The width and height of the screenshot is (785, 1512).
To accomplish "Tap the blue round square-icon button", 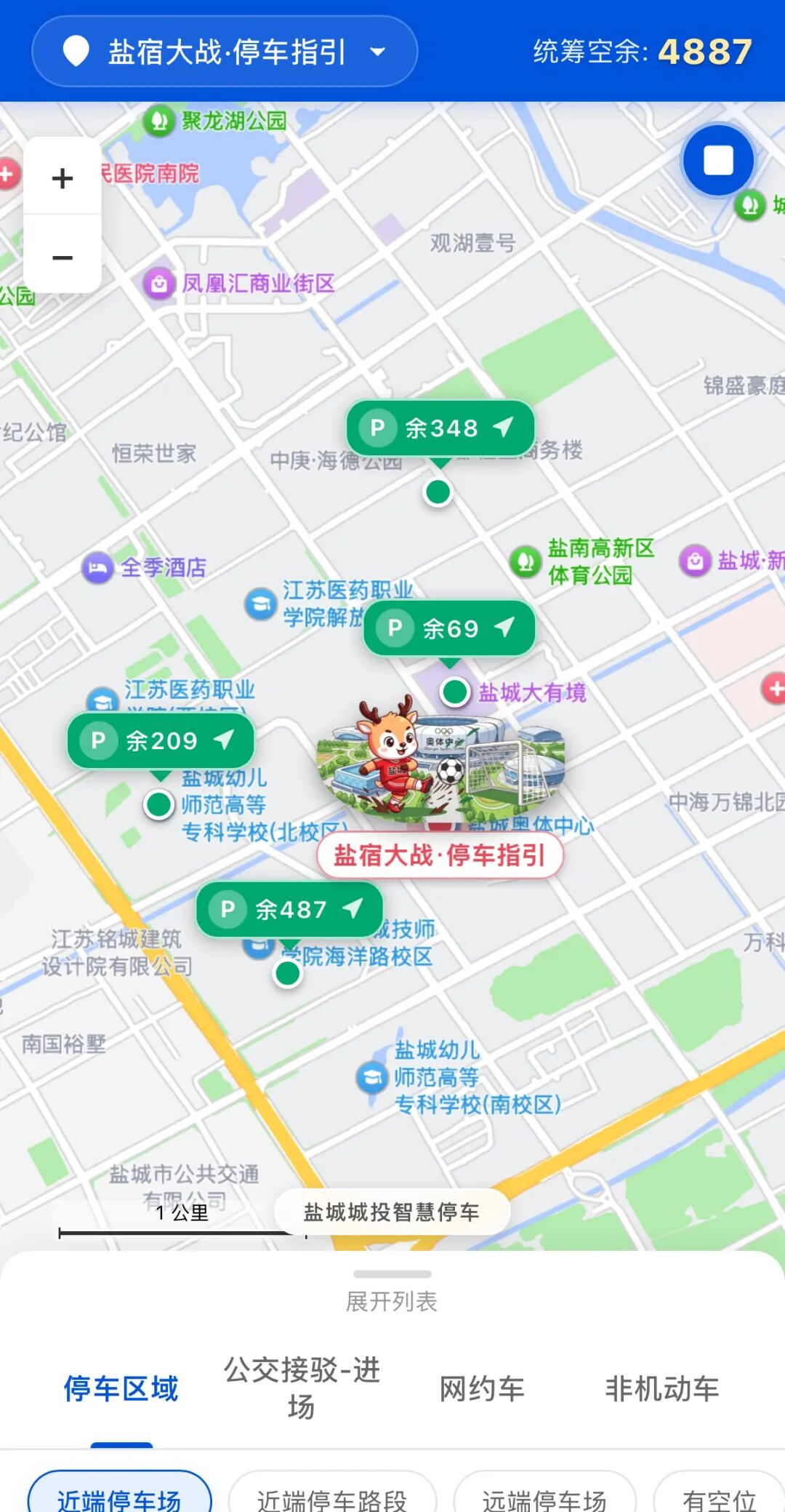I will click(718, 160).
